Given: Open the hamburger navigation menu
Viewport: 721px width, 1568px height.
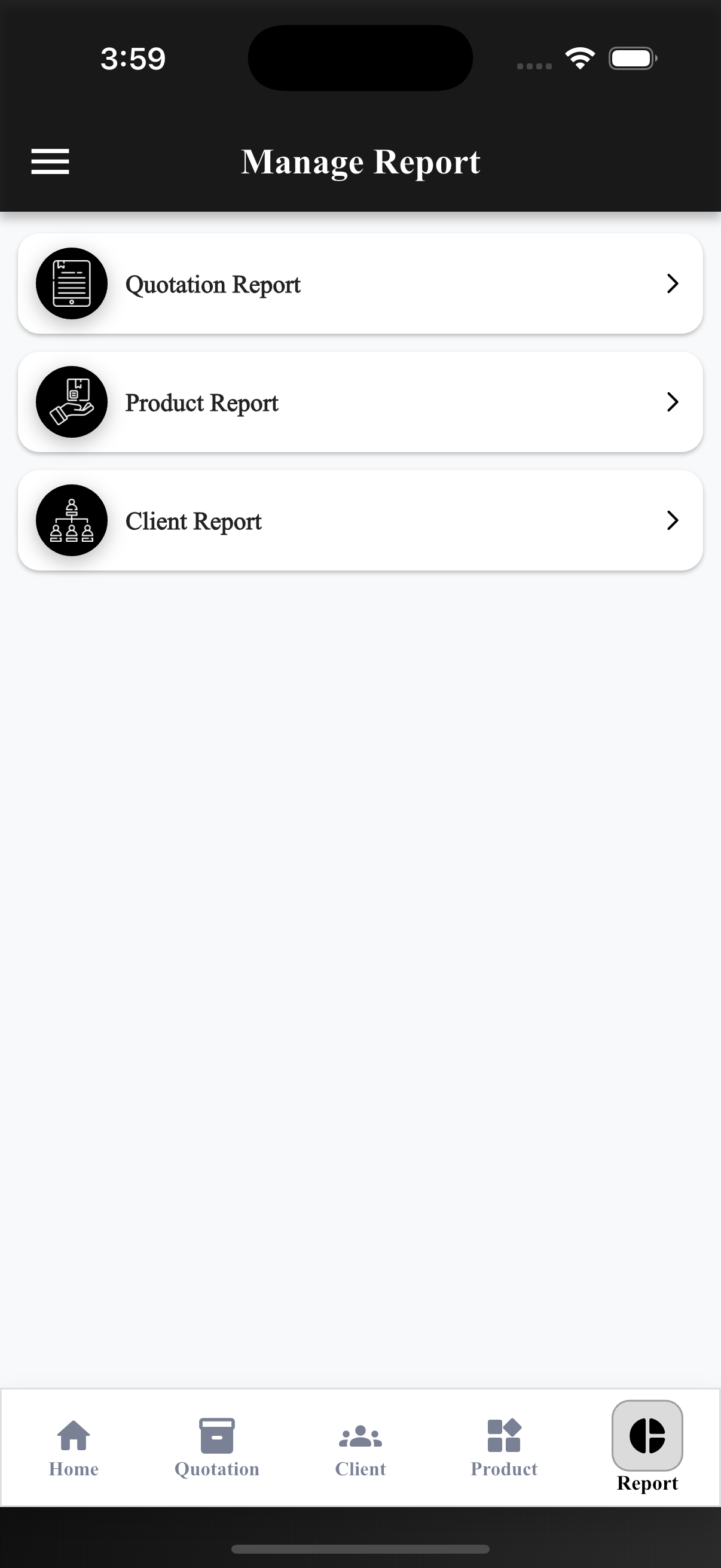Looking at the screenshot, I should pyautogui.click(x=50, y=161).
